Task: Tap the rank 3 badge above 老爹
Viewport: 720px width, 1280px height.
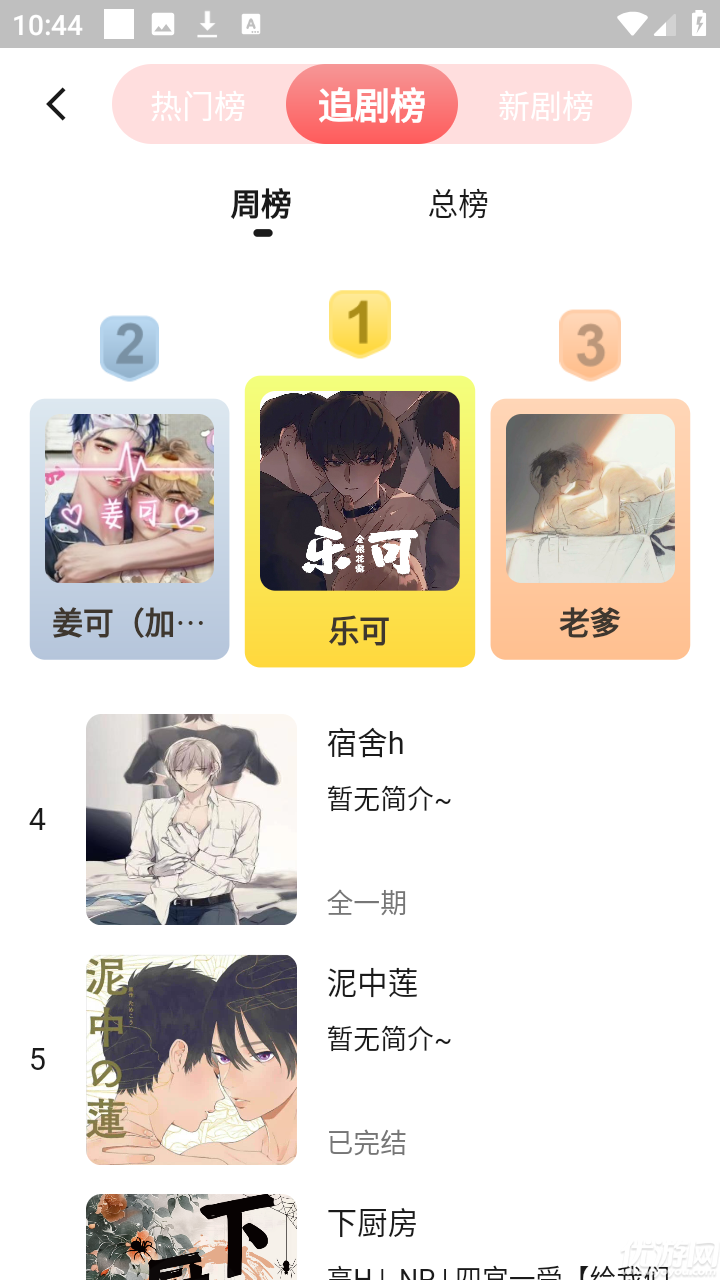Action: click(590, 345)
